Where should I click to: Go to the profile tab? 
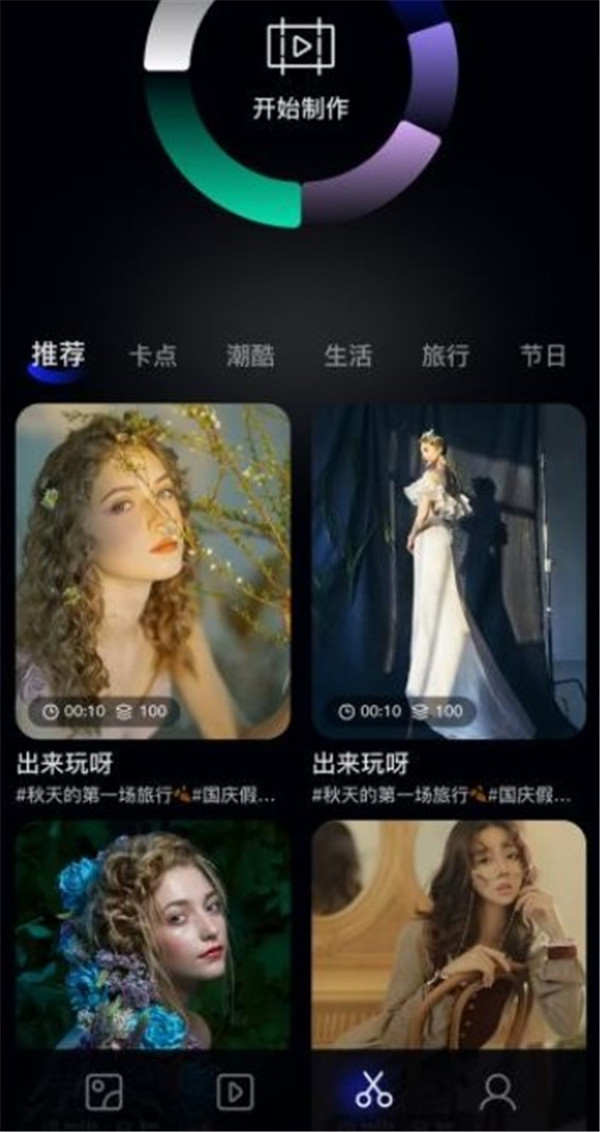(x=497, y=1092)
